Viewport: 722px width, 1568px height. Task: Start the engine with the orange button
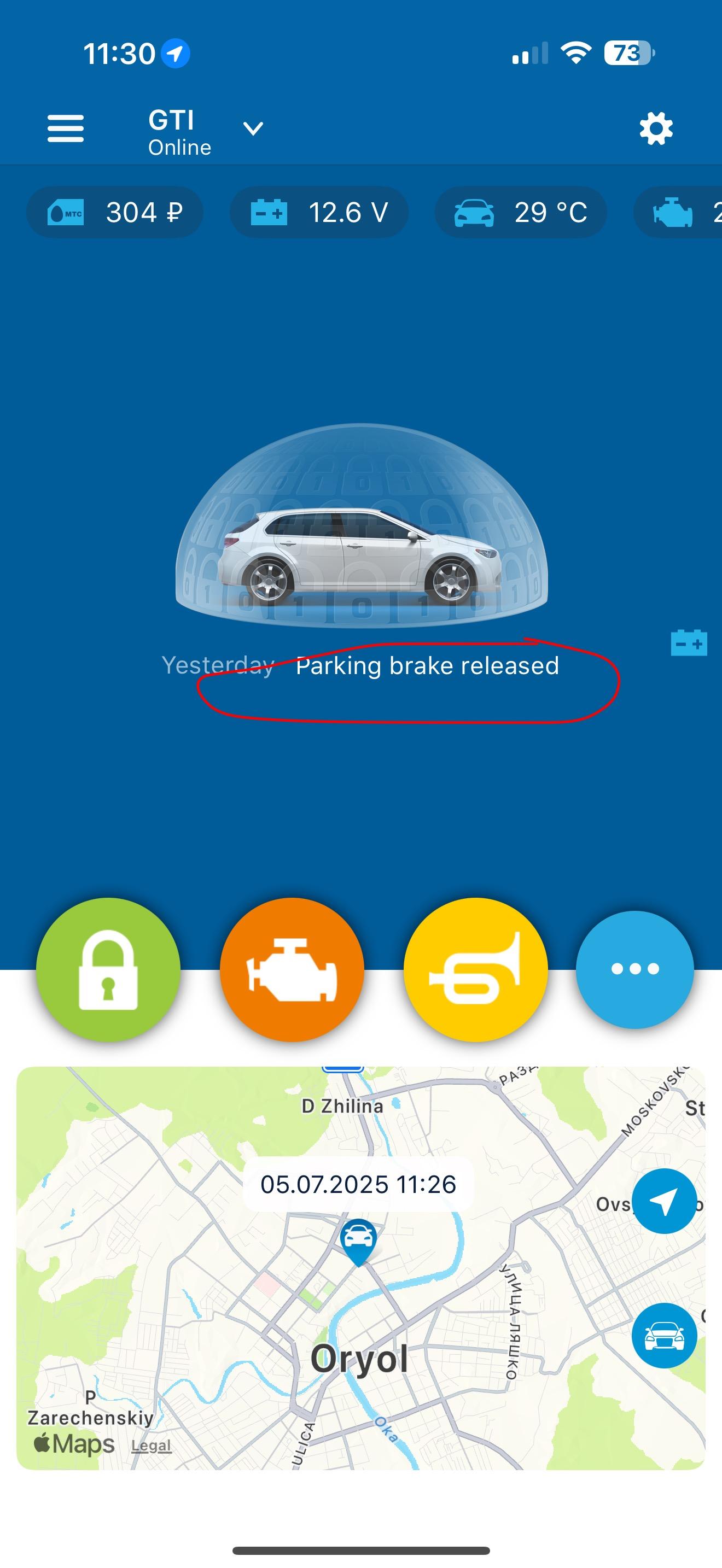pyautogui.click(x=292, y=970)
